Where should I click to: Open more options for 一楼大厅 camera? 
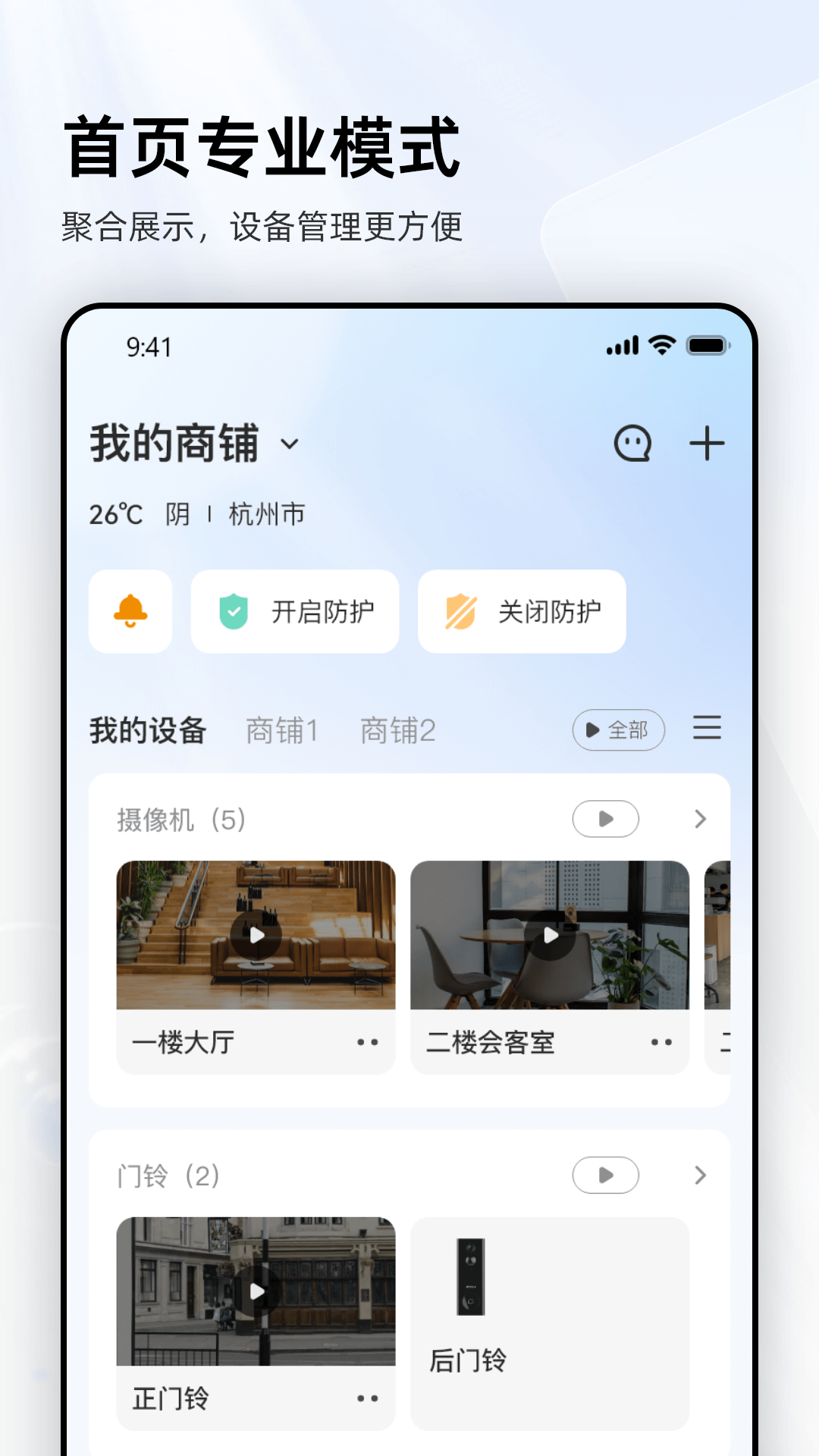[x=369, y=1042]
